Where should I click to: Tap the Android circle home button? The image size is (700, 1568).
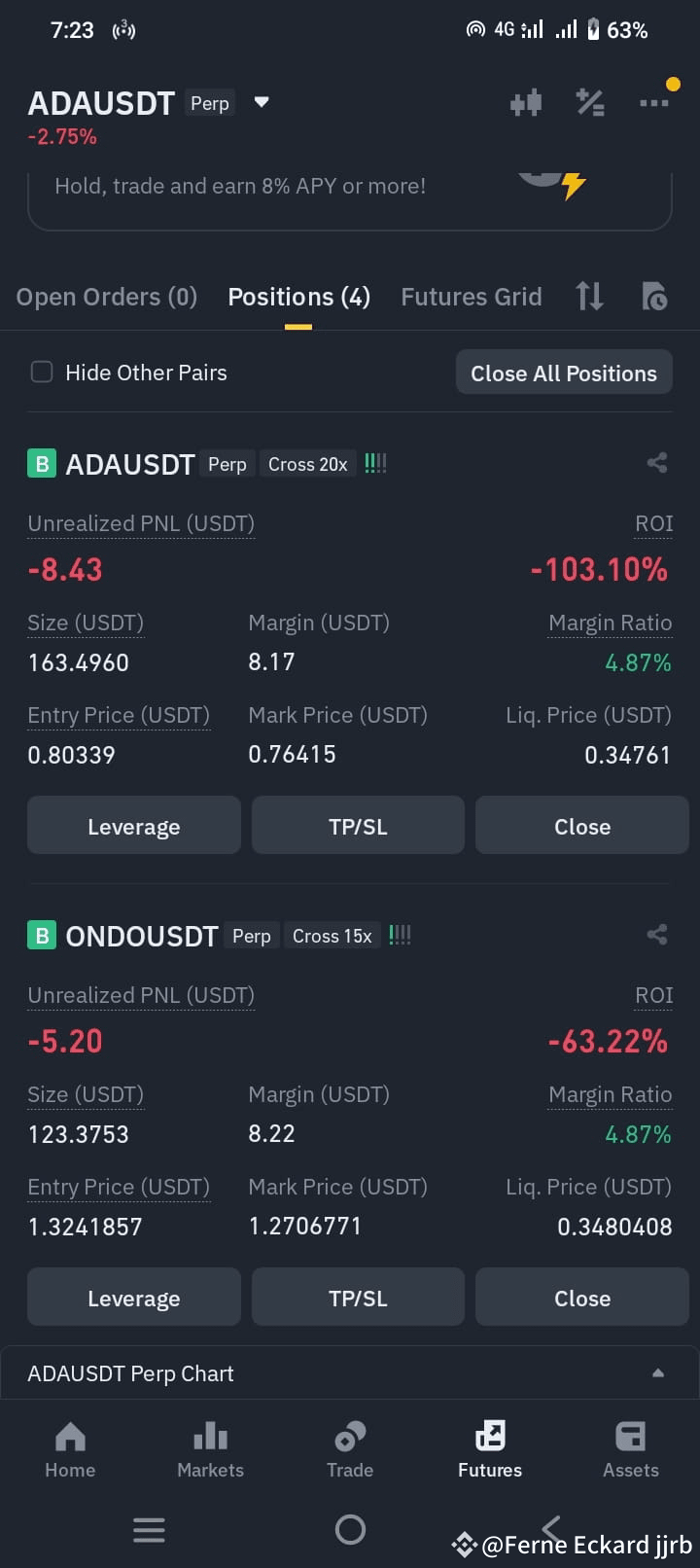click(350, 1529)
